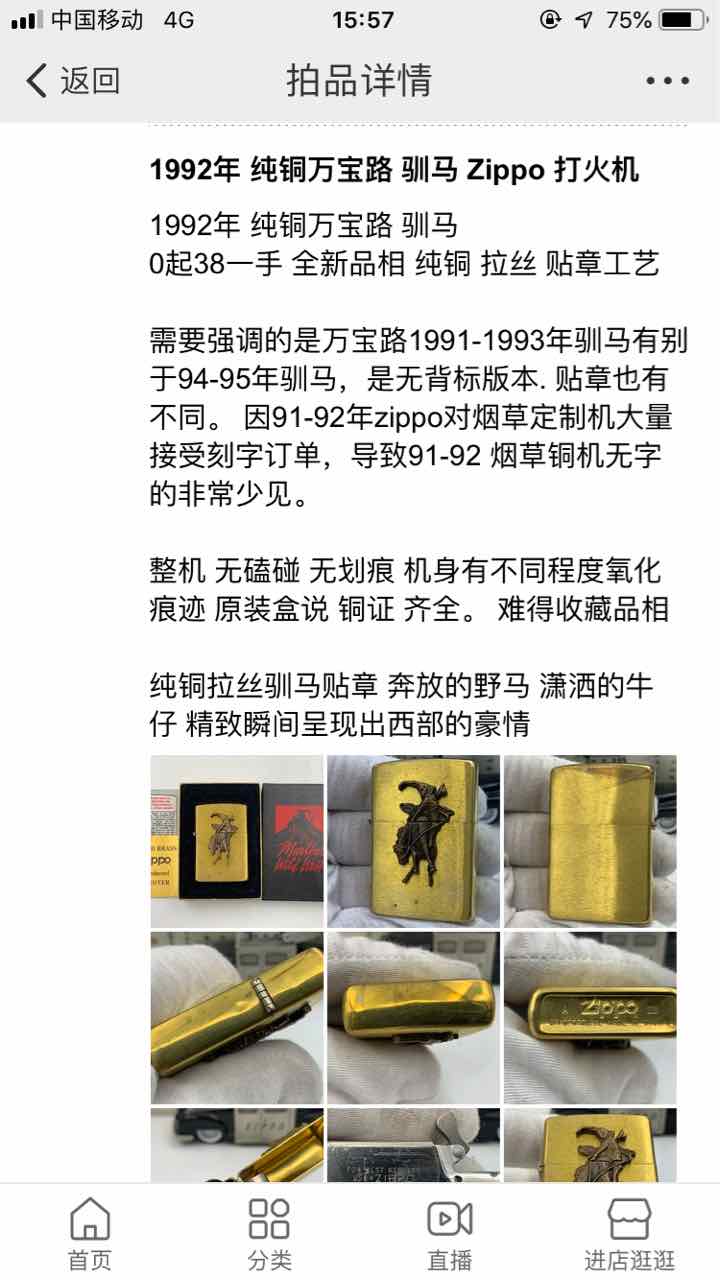This screenshot has width=720, height=1280.
Task: Switch to the 分类 tab
Action: coord(269,1233)
